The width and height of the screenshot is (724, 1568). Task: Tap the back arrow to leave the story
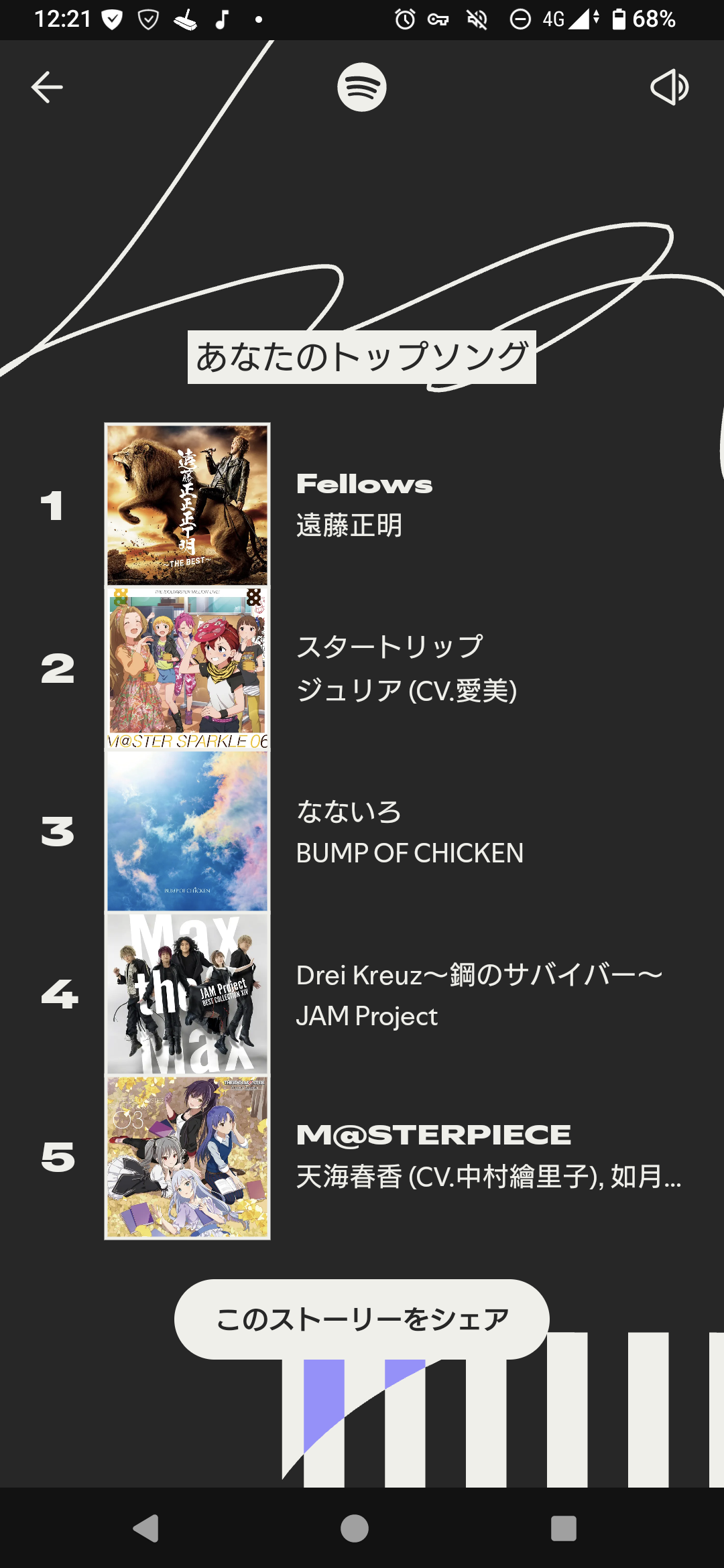click(x=47, y=87)
